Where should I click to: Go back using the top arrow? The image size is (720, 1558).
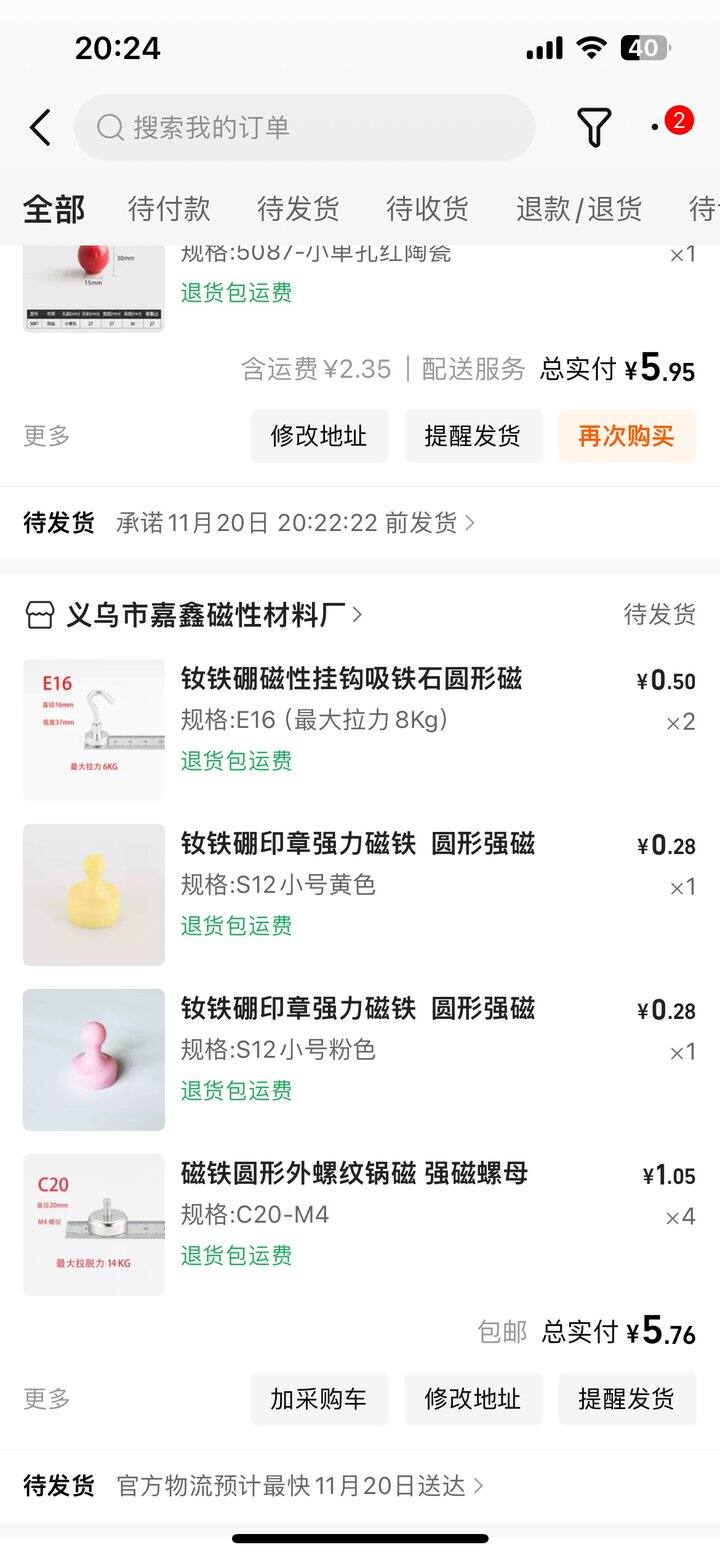tap(40, 128)
